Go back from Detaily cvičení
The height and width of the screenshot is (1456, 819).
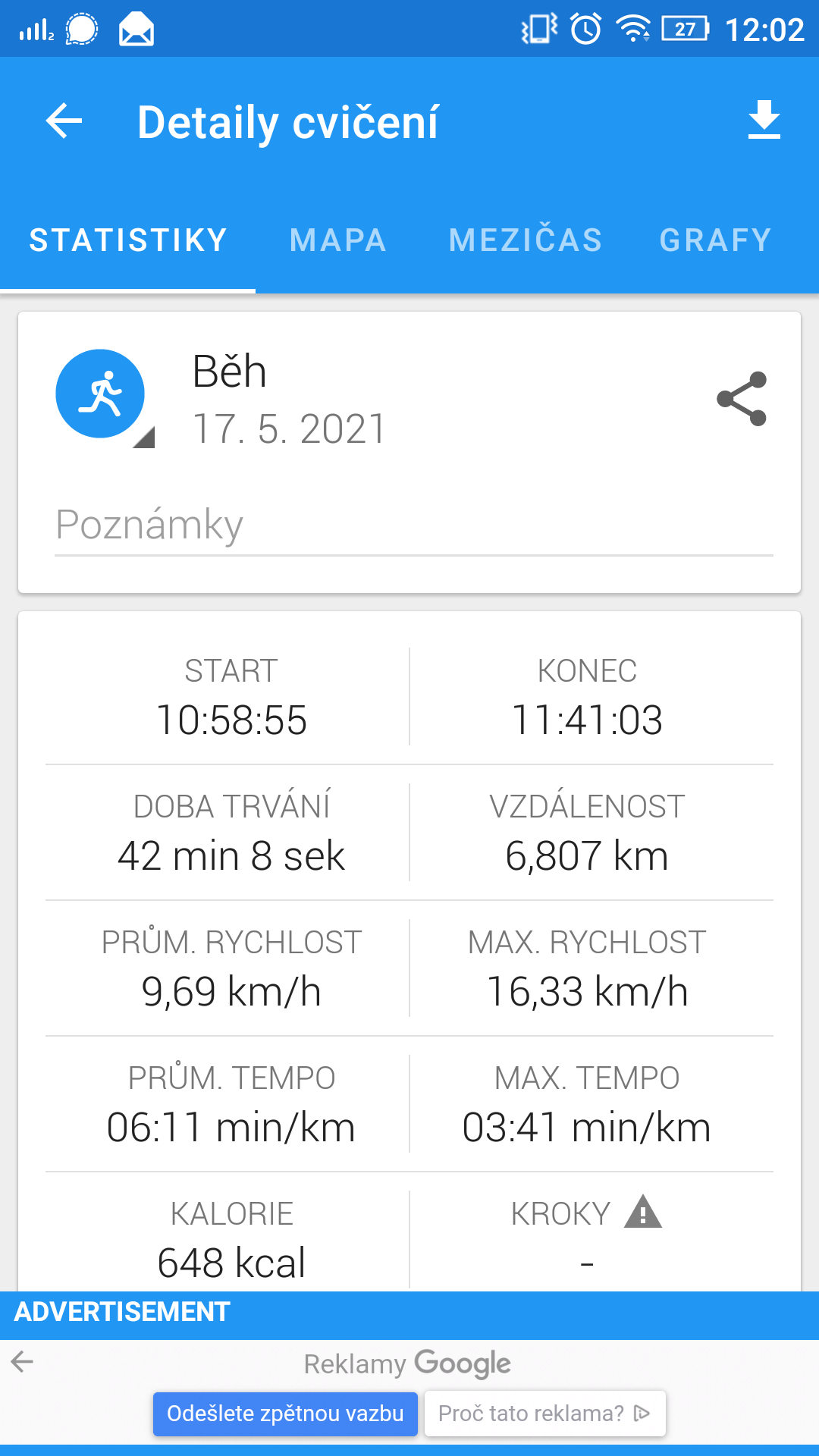(x=64, y=121)
